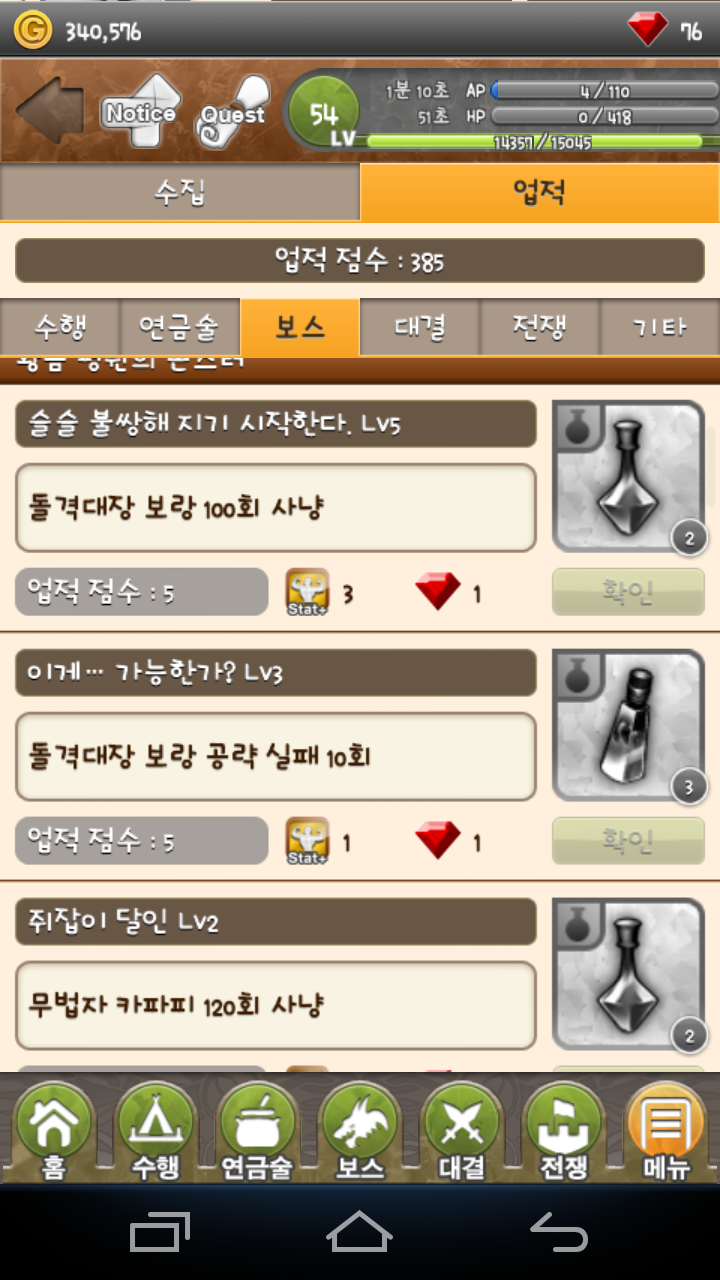Switch to the 대결 achievement category
Image resolution: width=720 pixels, height=1280 pixels.
[x=420, y=327]
